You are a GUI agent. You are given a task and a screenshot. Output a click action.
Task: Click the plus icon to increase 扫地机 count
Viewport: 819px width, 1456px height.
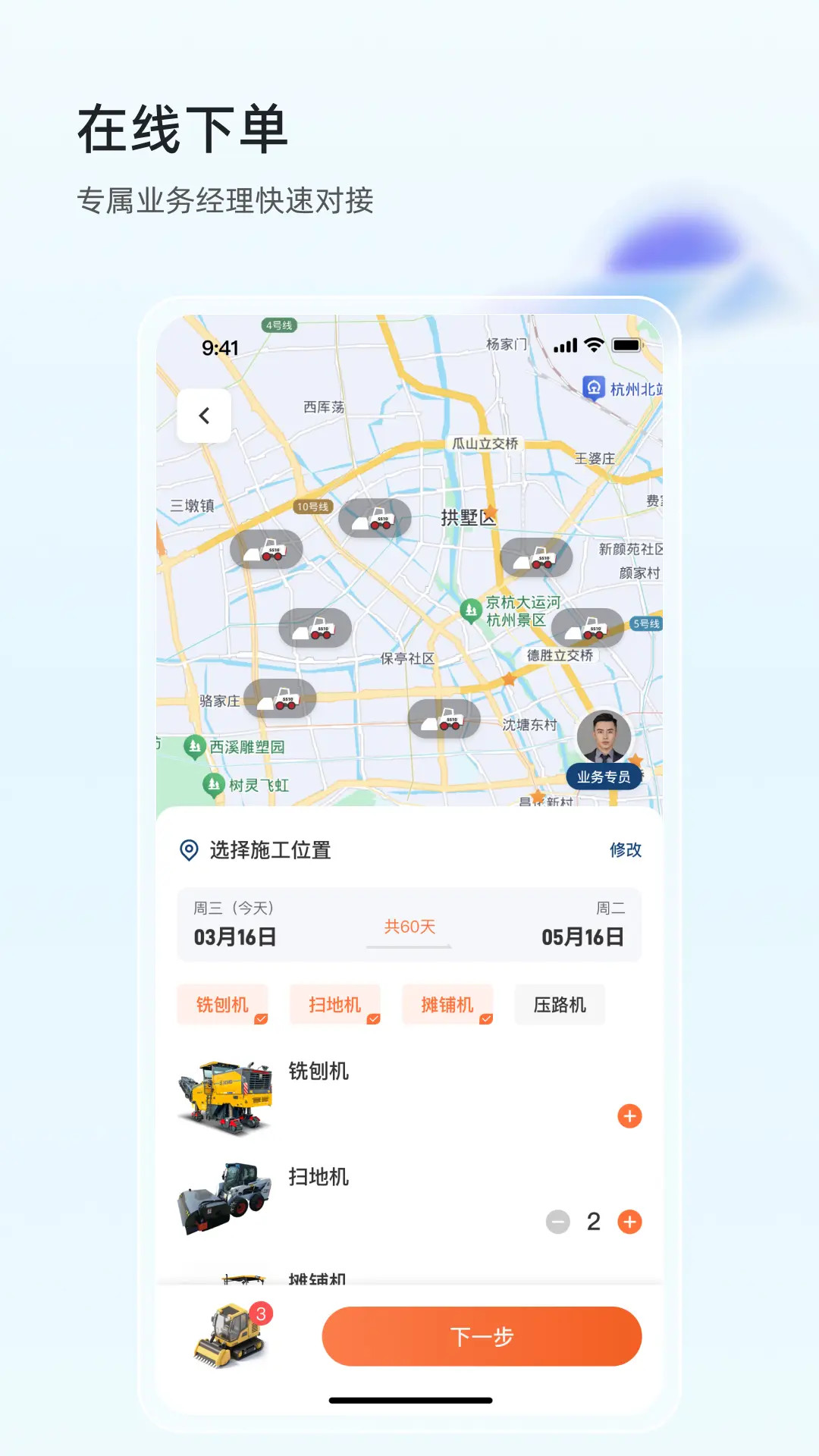pos(629,1221)
